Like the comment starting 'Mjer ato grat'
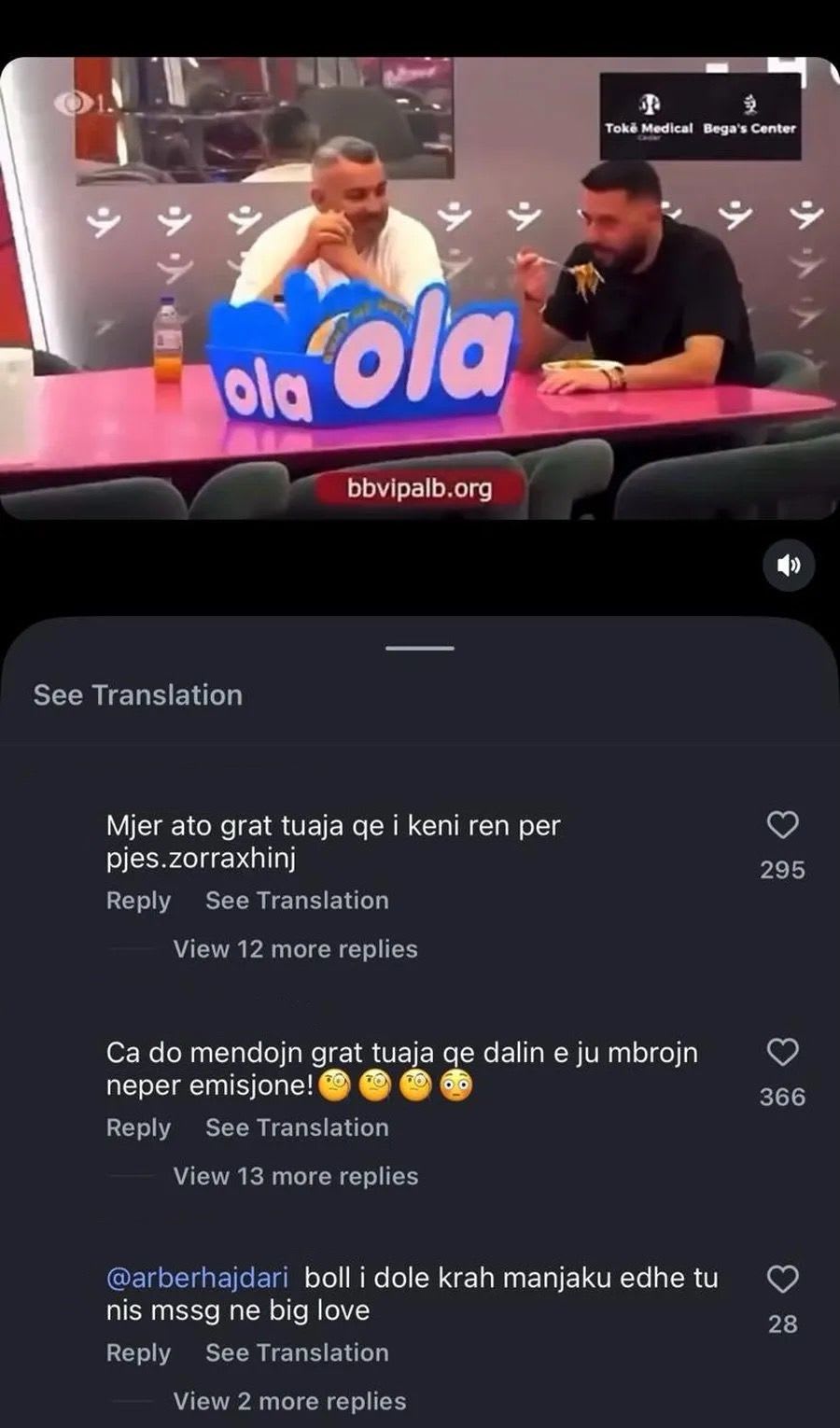This screenshot has height=1428, width=840. pos(782,825)
